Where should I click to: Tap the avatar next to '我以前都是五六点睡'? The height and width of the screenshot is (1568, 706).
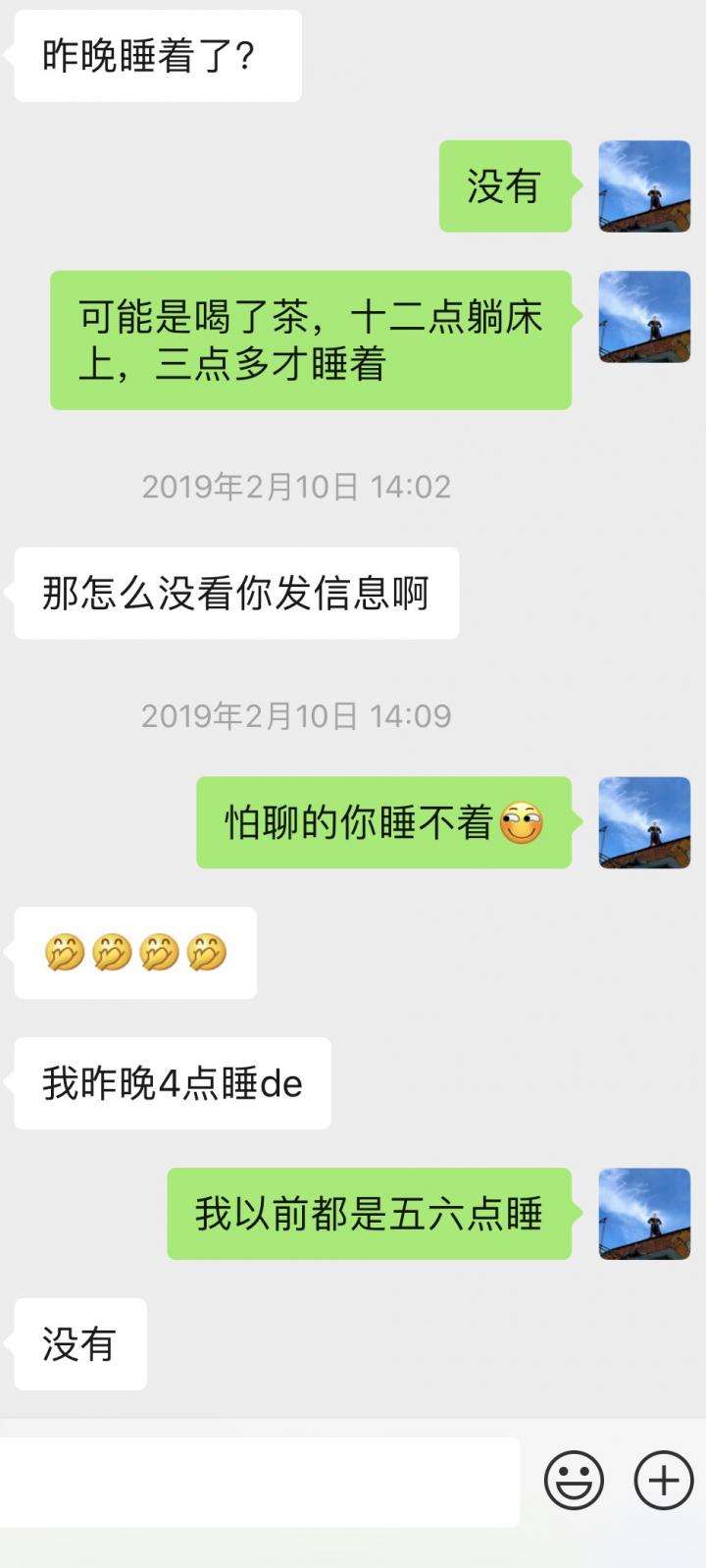643,1214
